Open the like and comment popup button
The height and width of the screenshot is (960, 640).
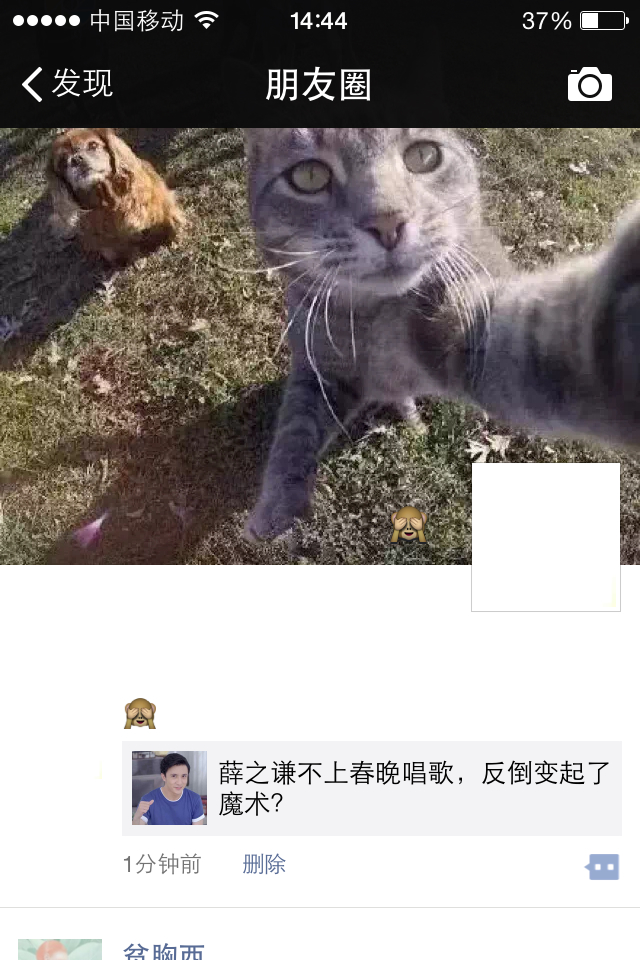[603, 866]
